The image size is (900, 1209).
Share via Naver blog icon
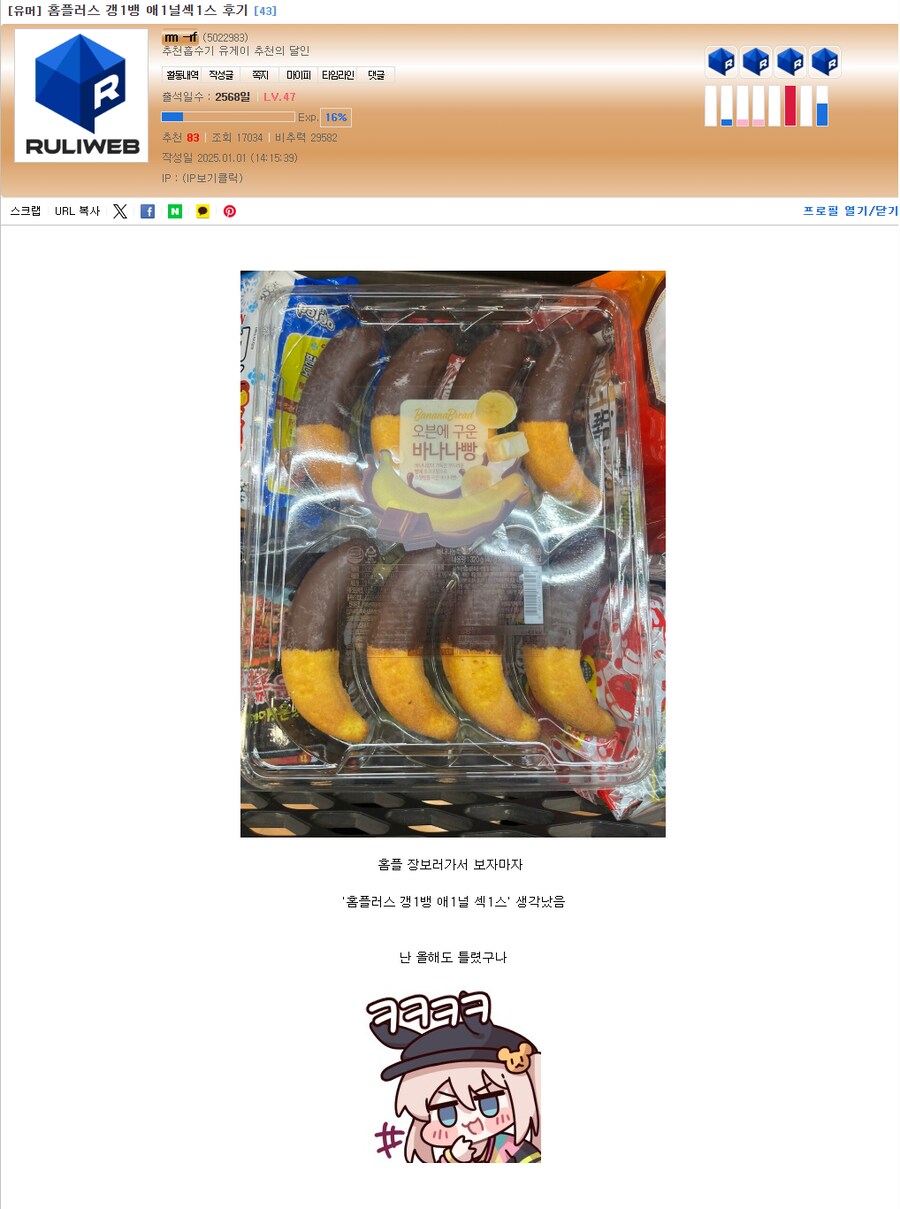pos(175,211)
